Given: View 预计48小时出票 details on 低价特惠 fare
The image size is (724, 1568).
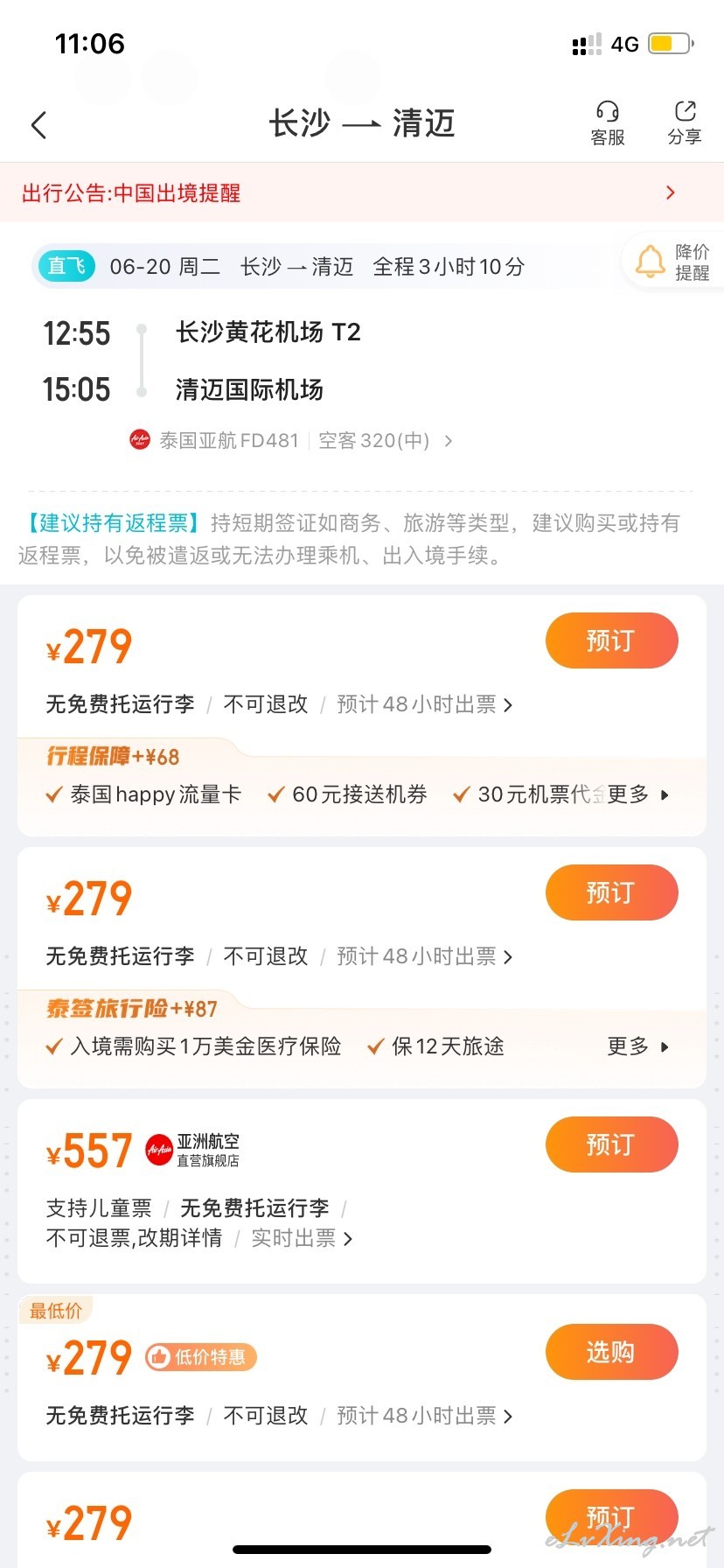Looking at the screenshot, I should [x=425, y=1416].
